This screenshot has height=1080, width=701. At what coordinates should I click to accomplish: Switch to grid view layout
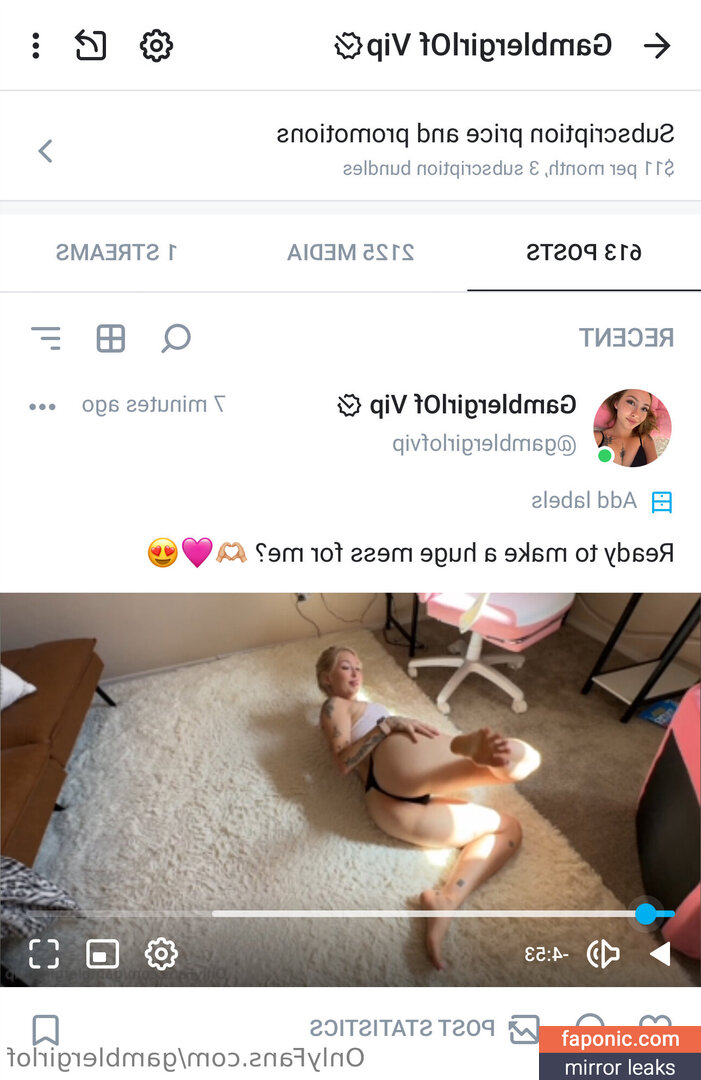pyautogui.click(x=111, y=339)
